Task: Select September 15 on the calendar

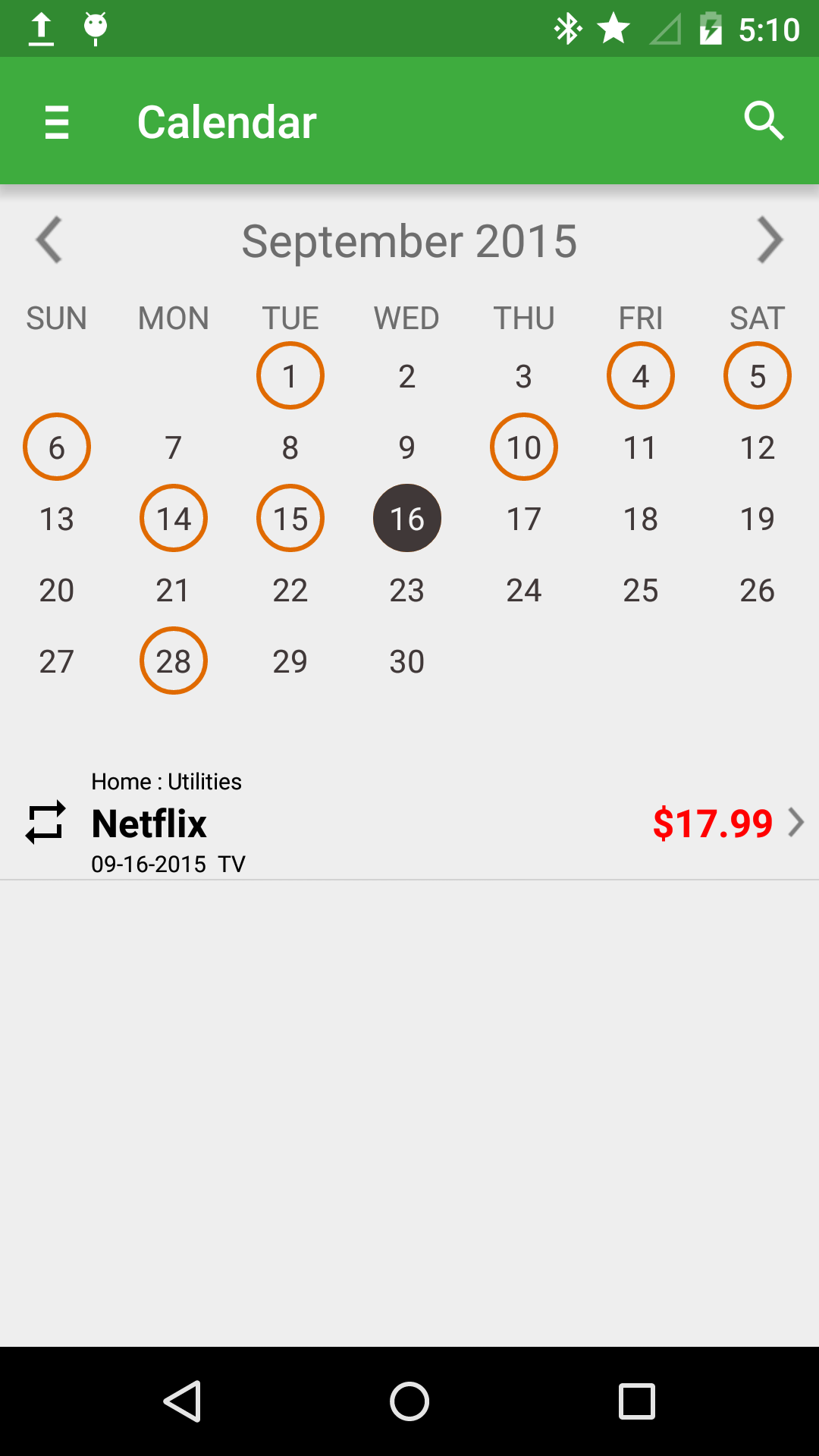Action: tap(290, 519)
